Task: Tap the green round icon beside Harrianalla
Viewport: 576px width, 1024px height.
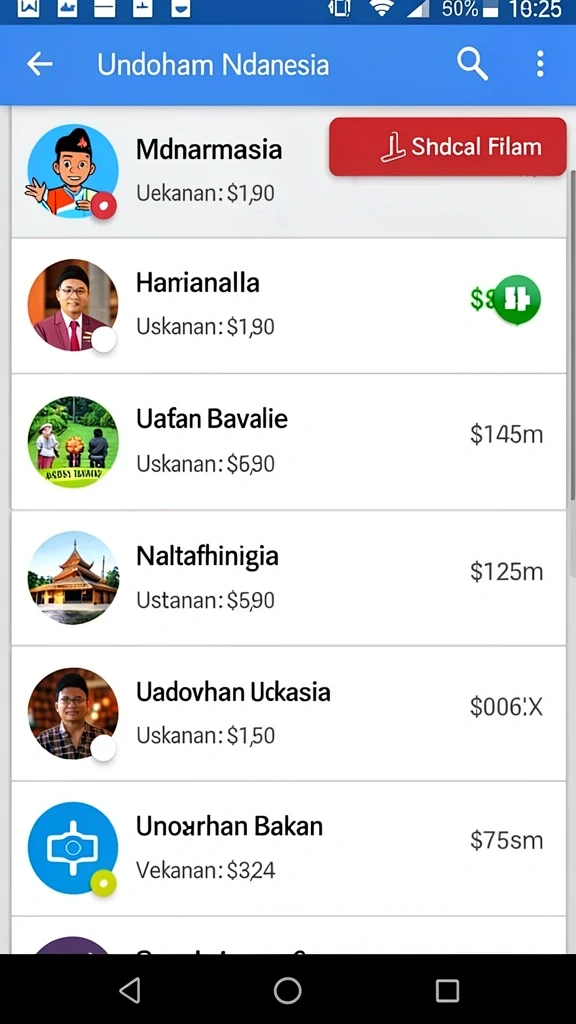Action: 517,300
